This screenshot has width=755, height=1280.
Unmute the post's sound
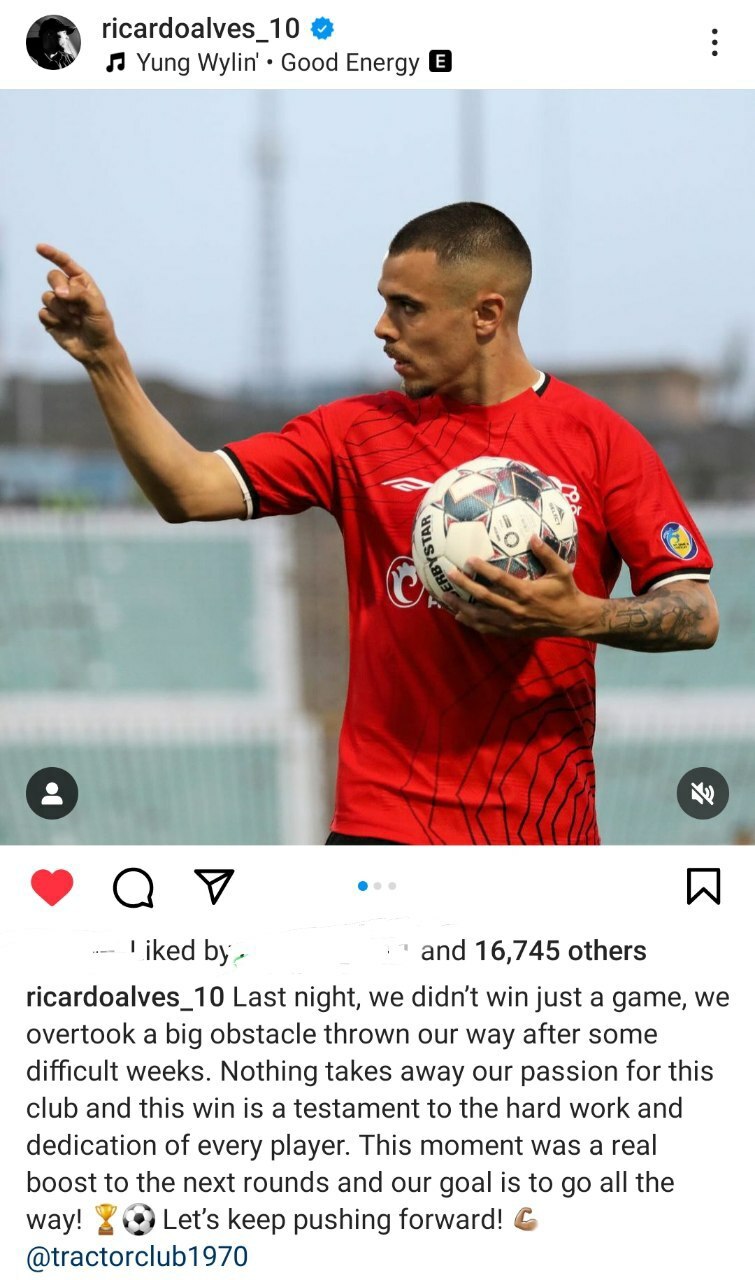click(x=702, y=793)
